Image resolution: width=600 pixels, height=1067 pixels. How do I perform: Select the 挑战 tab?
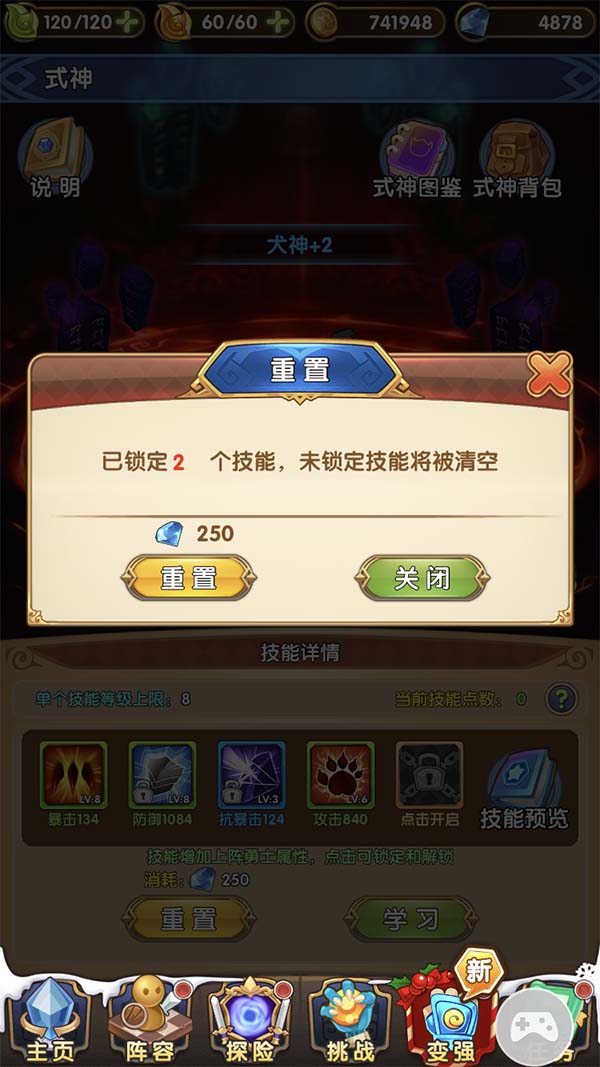point(350,1021)
